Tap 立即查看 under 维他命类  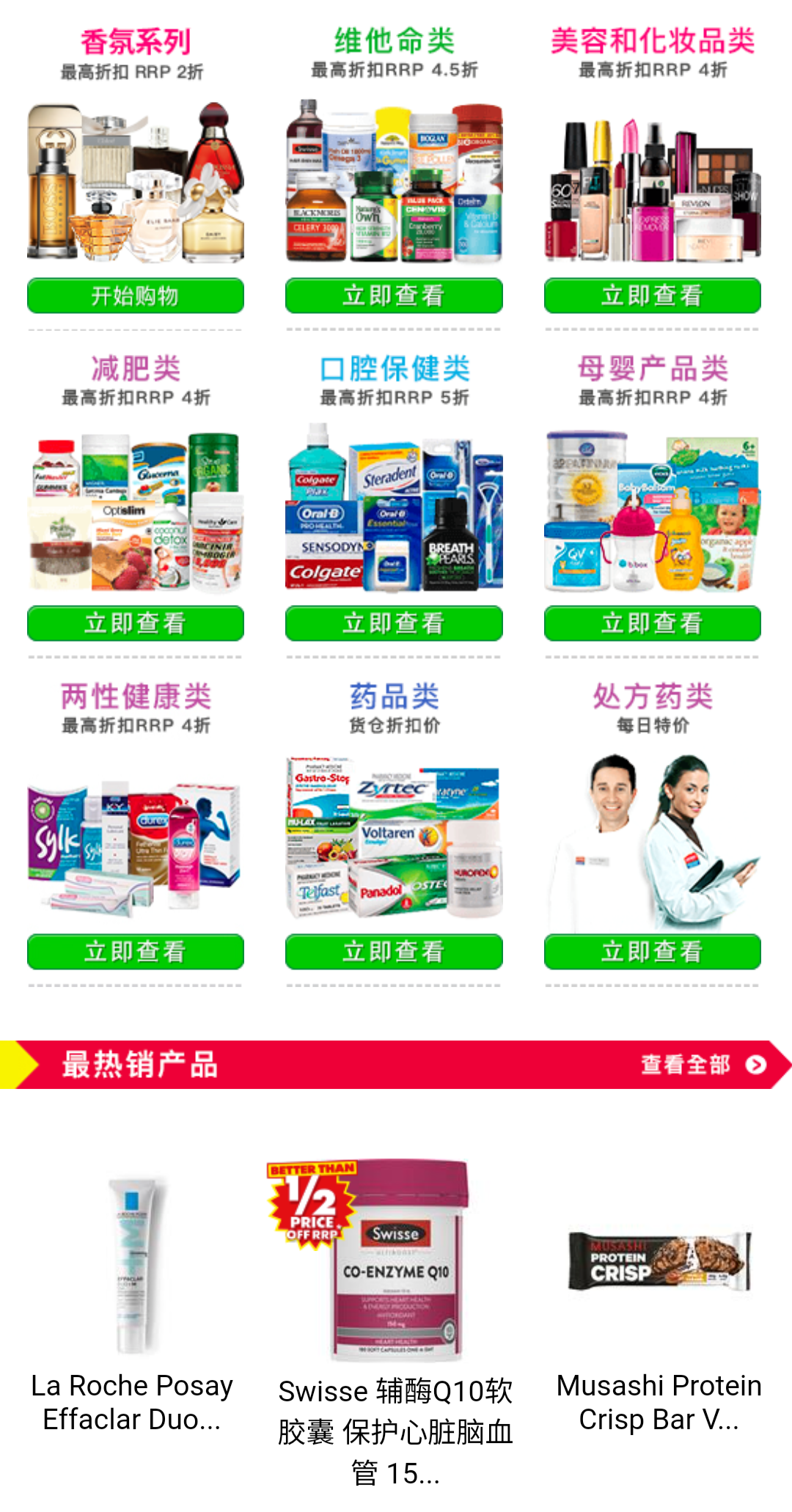[x=394, y=296]
